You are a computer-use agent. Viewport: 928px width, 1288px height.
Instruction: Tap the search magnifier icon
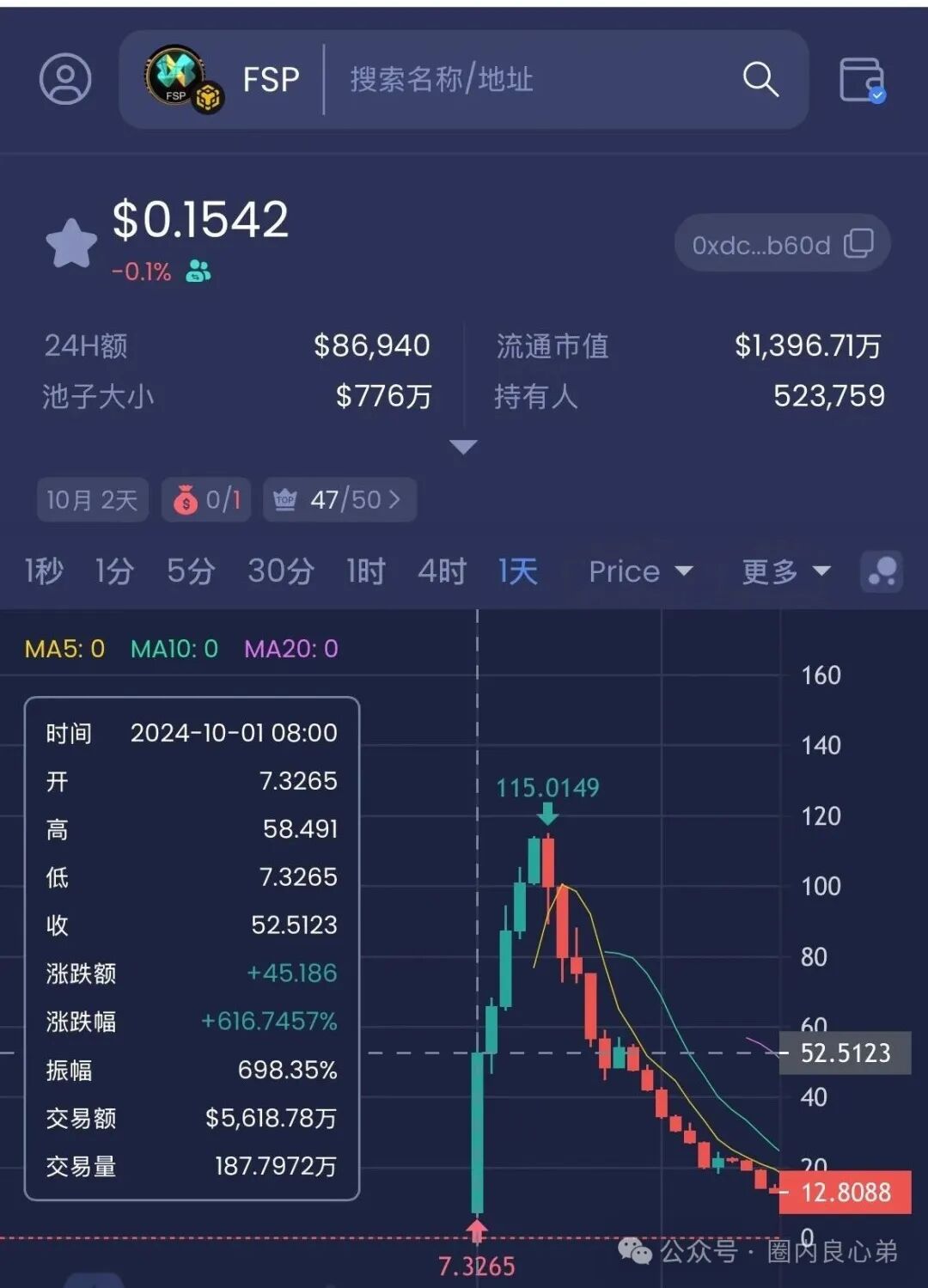click(759, 80)
